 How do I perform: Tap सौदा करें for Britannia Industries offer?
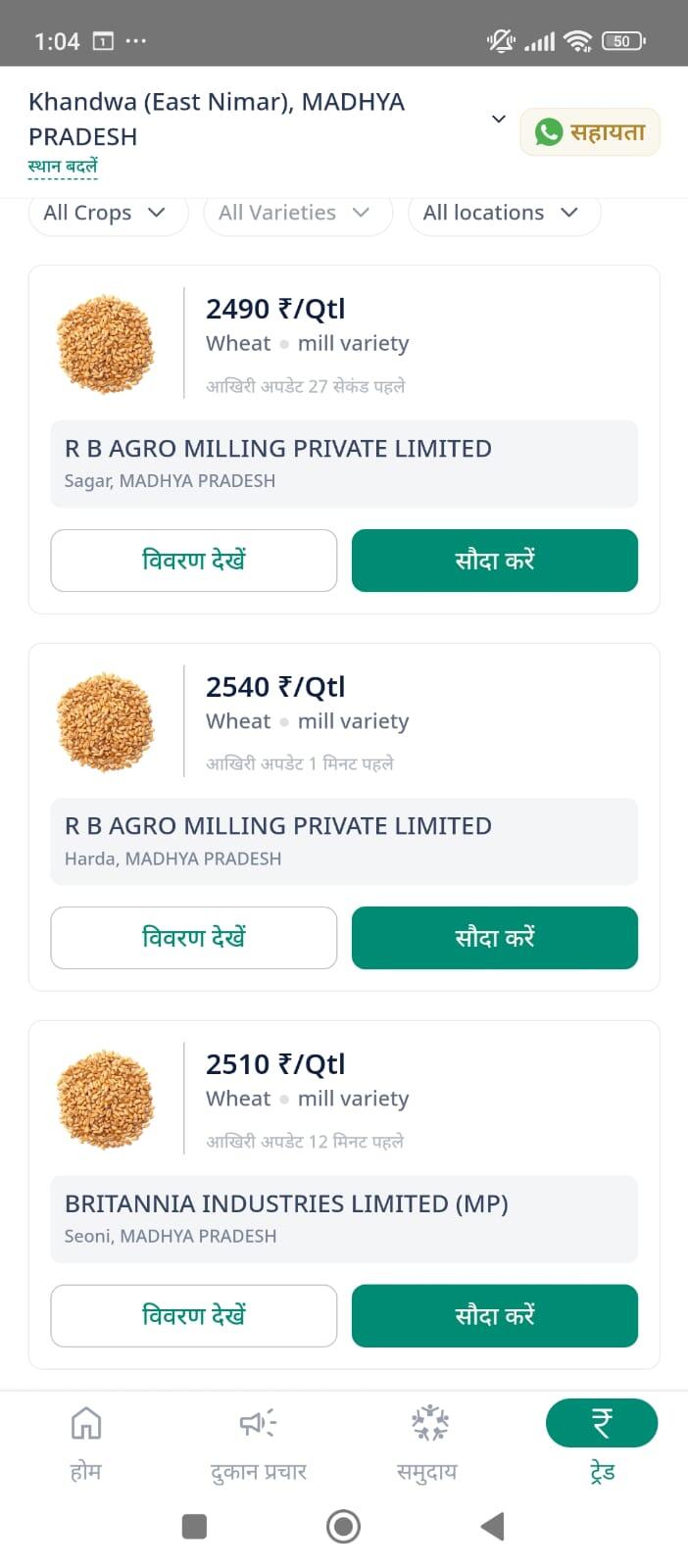(495, 1315)
